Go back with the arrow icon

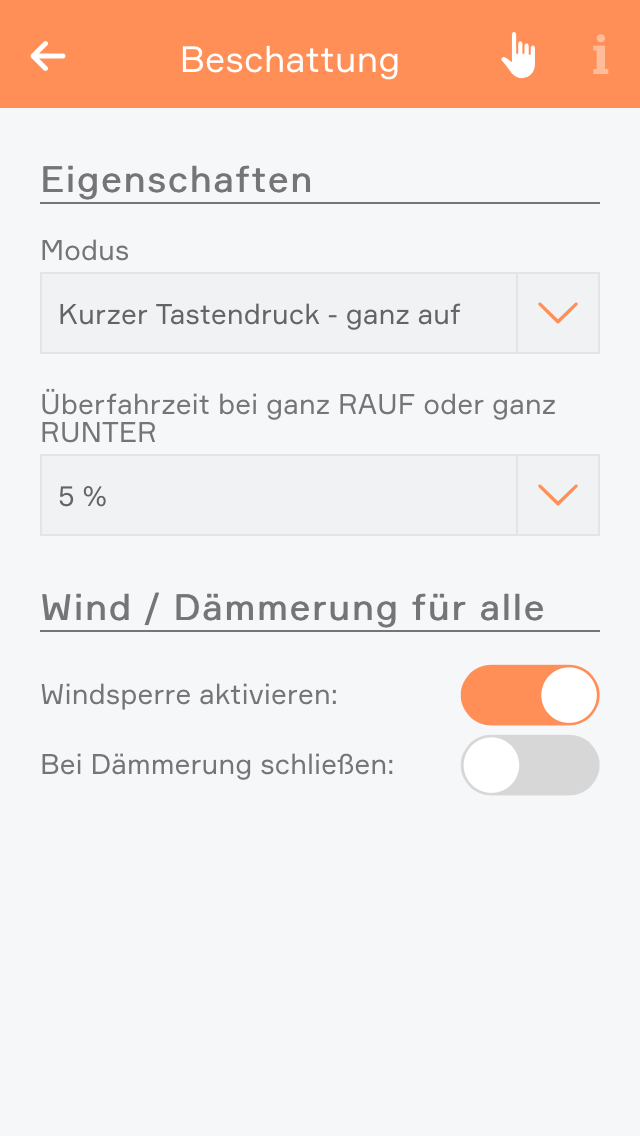[48, 57]
